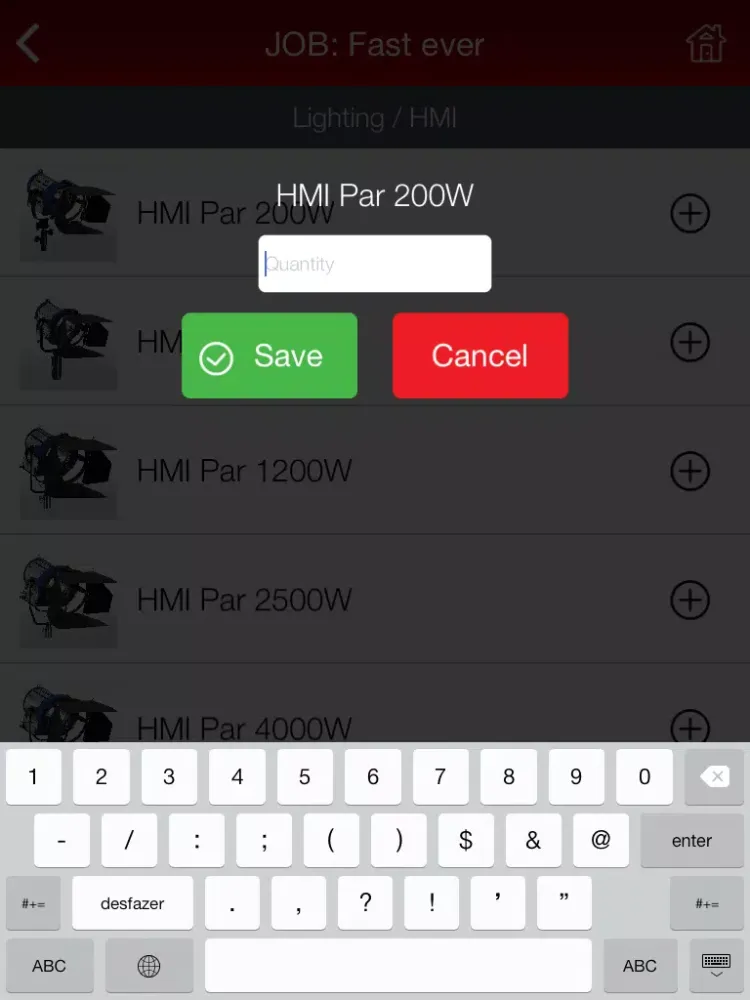This screenshot has width=750, height=1000.
Task: Type digit 5 on the keyboard
Action: coord(305,777)
